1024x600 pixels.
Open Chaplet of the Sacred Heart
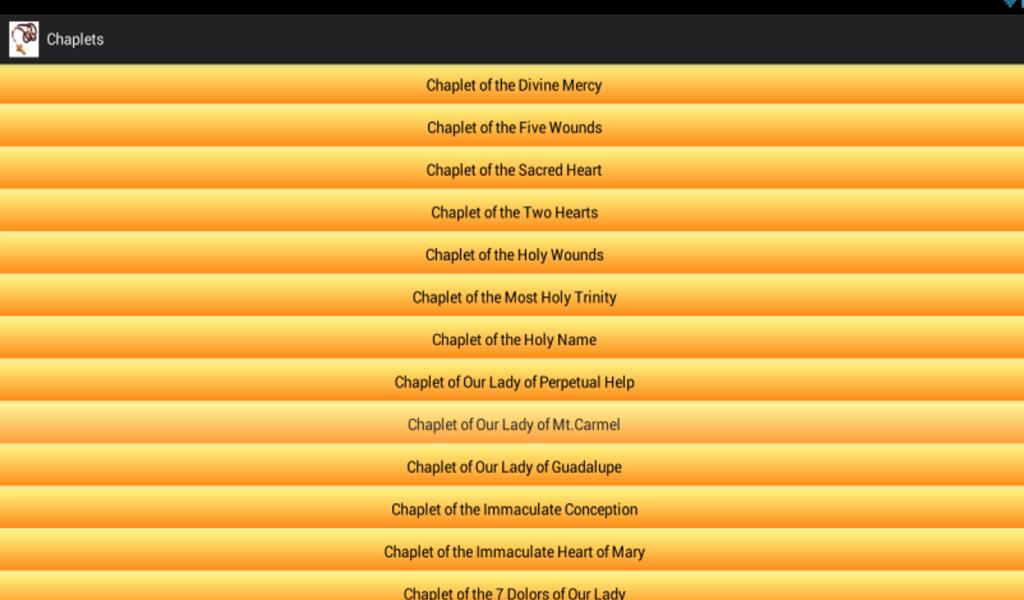click(x=512, y=169)
